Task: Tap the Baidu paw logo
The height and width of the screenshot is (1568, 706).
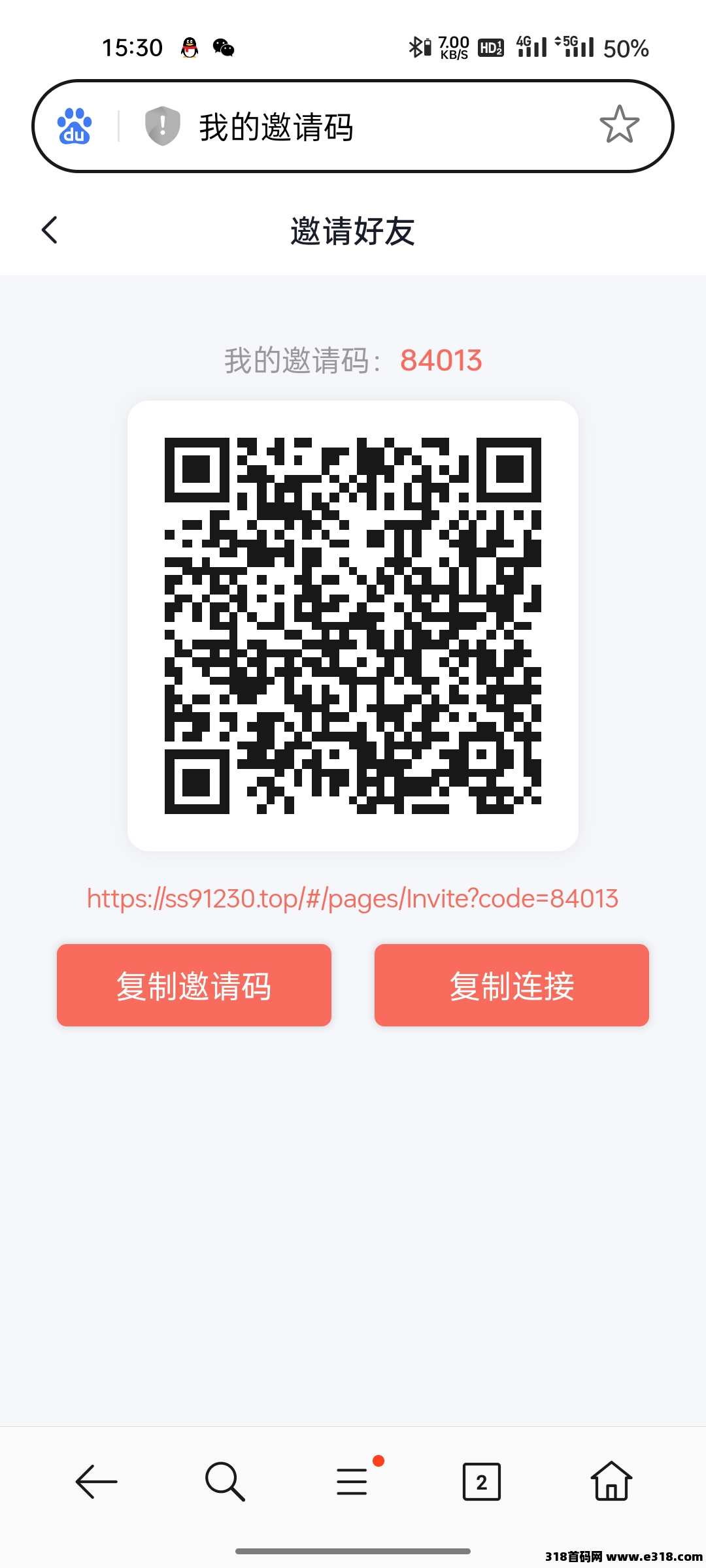Action: tap(75, 125)
